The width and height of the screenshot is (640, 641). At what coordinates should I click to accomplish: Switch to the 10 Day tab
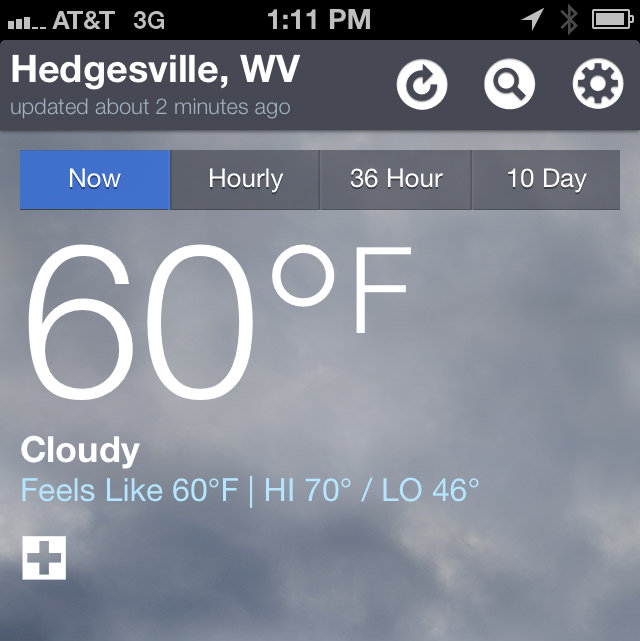[546, 180]
